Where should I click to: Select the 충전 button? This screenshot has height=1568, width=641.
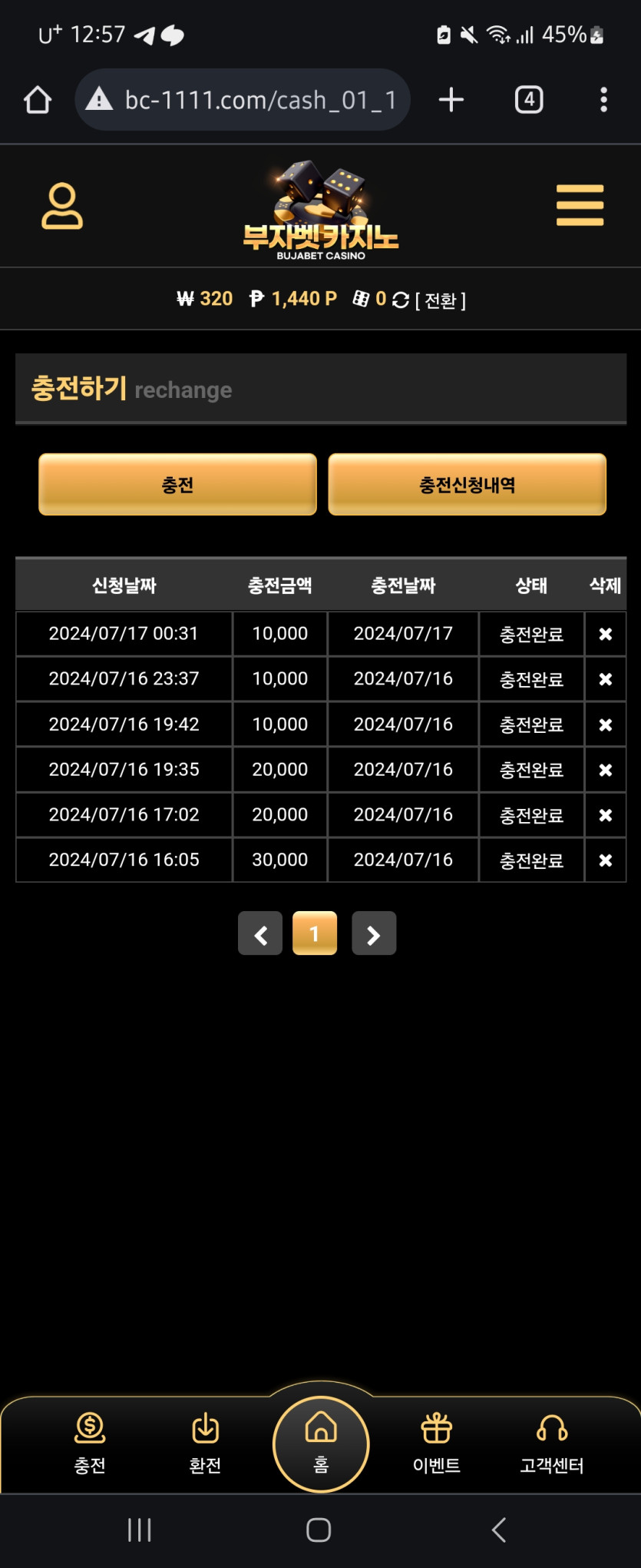click(177, 484)
